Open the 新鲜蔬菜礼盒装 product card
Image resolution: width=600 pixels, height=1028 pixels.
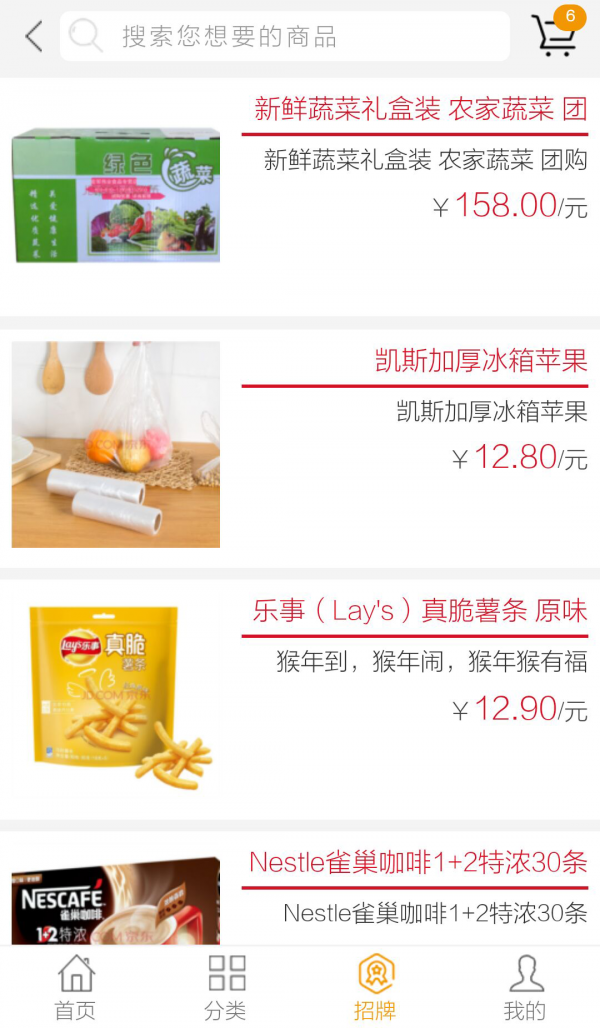point(300,195)
